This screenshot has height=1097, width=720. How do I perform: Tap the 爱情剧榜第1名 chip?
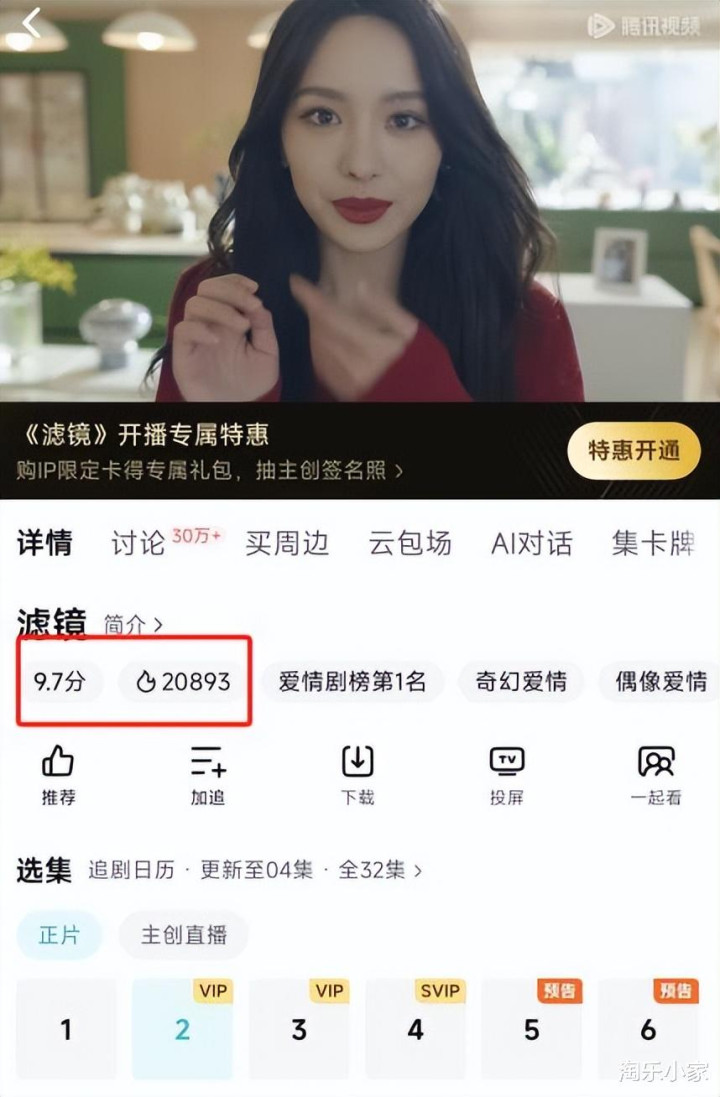(352, 682)
